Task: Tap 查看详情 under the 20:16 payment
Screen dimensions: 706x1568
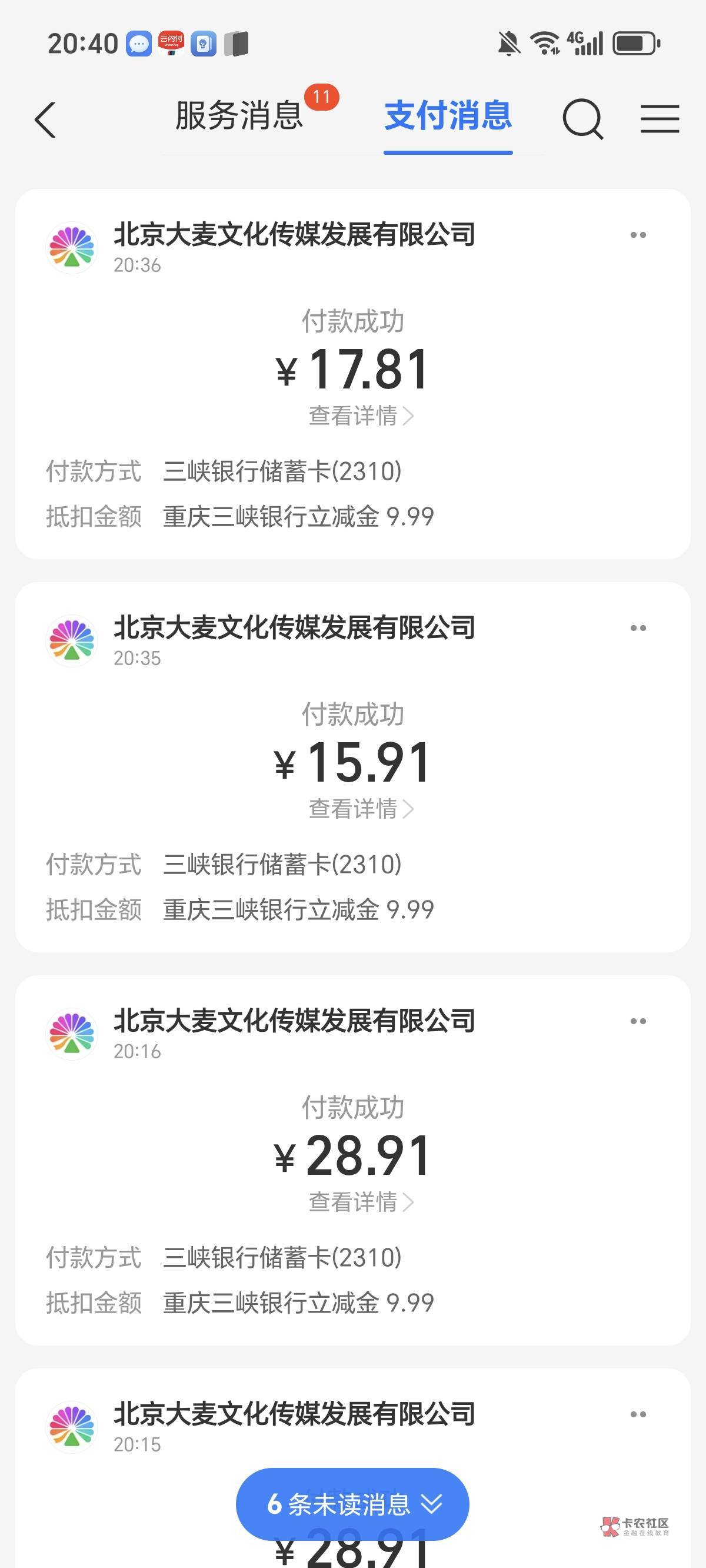Action: coord(360,1203)
